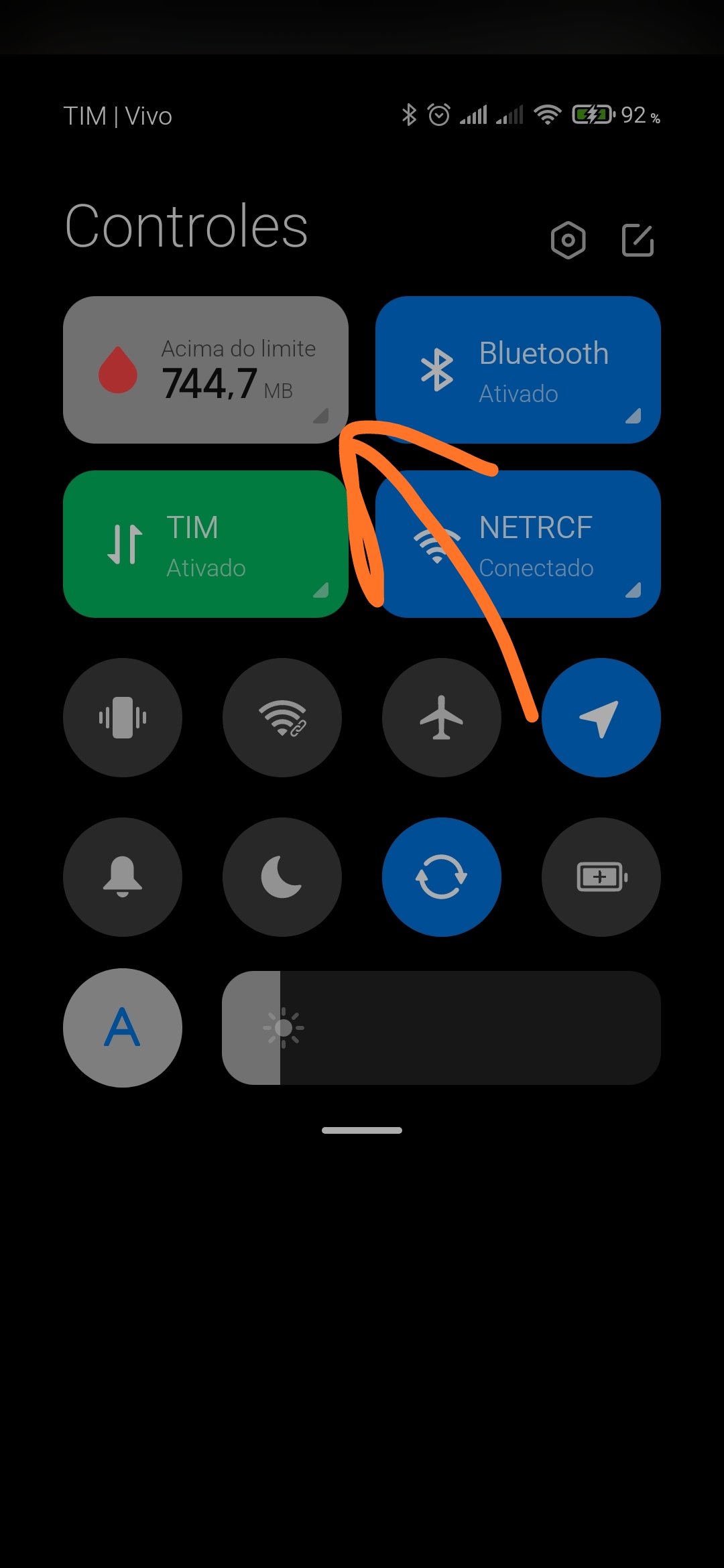Toggle the silent mode bell
Image resolution: width=724 pixels, height=1568 pixels.
click(x=123, y=877)
